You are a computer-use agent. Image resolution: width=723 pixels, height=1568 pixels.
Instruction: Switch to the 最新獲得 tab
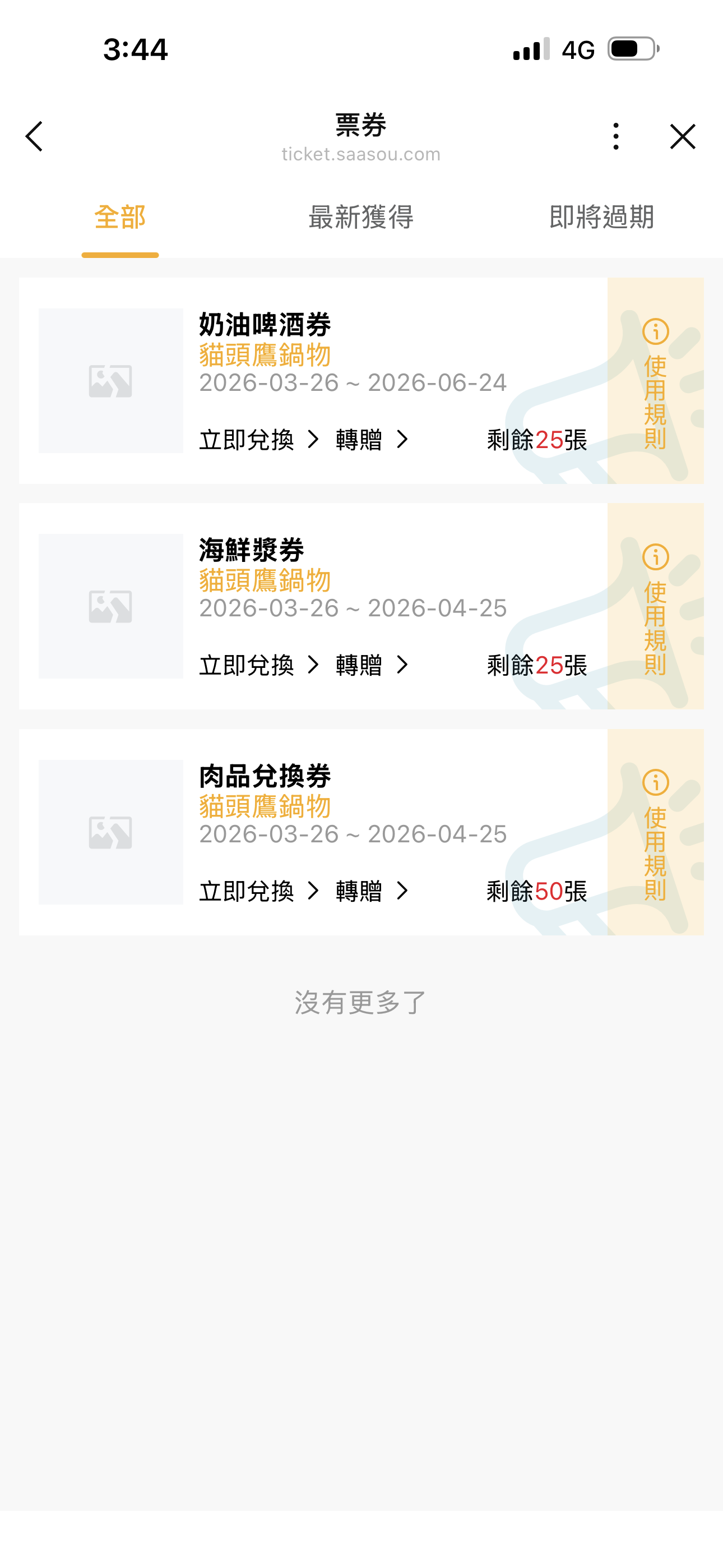[x=361, y=217]
